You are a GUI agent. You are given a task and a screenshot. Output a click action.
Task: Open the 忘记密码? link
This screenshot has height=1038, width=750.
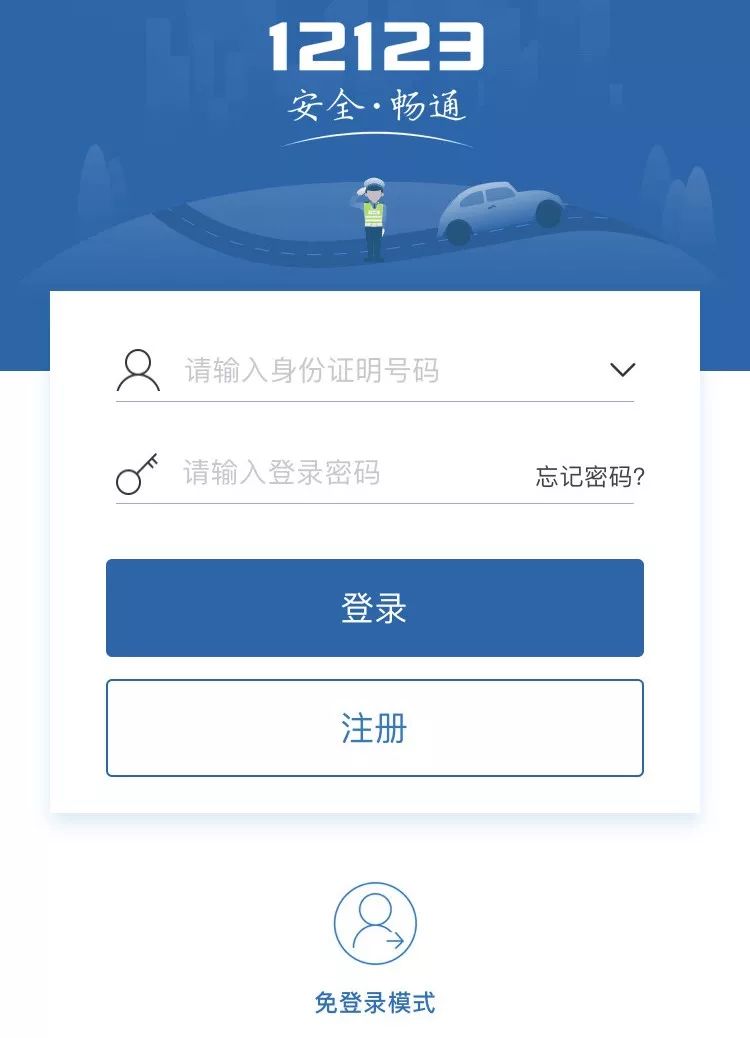tap(590, 477)
